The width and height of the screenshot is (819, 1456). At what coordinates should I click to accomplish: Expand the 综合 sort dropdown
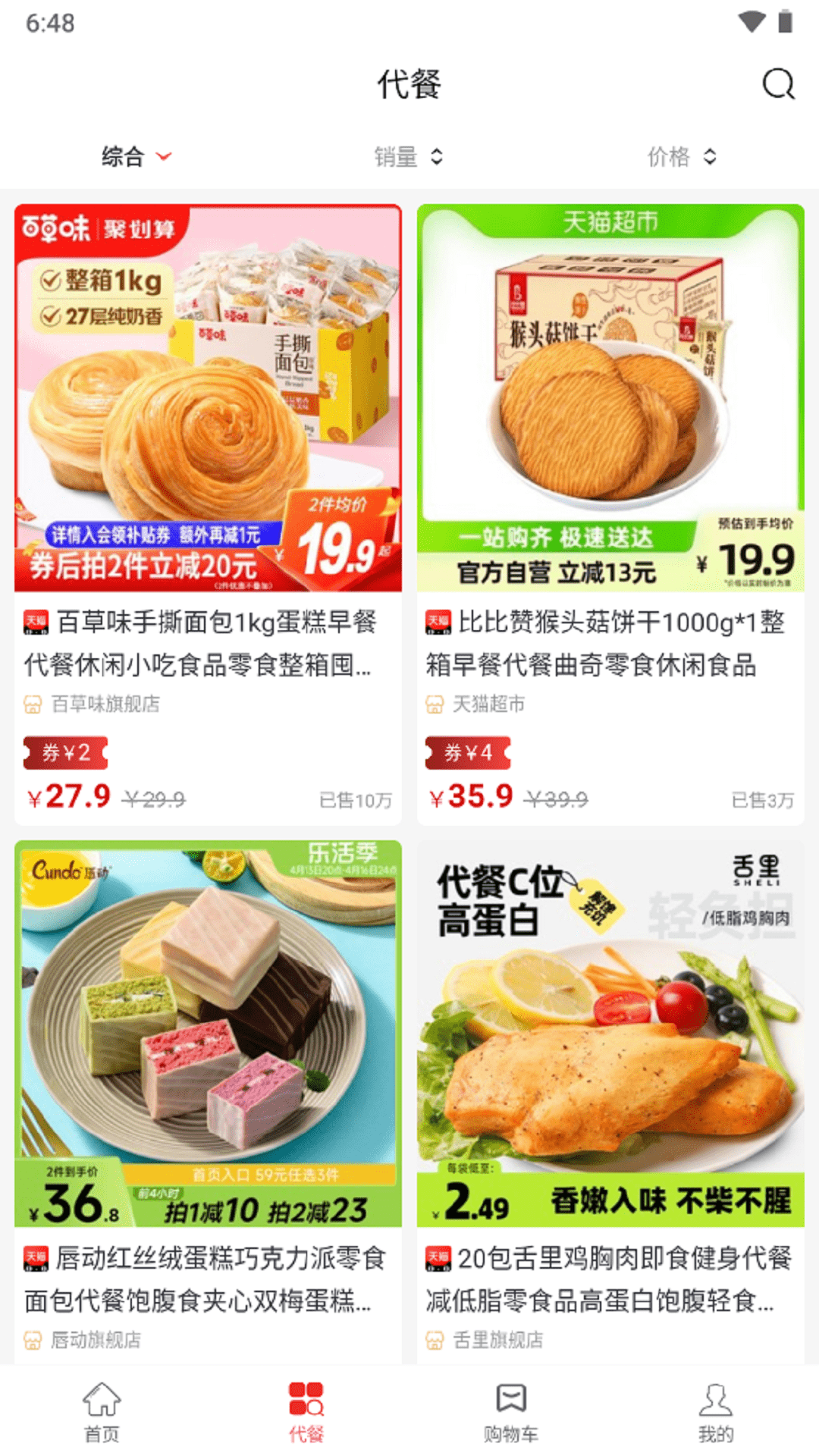point(137,157)
